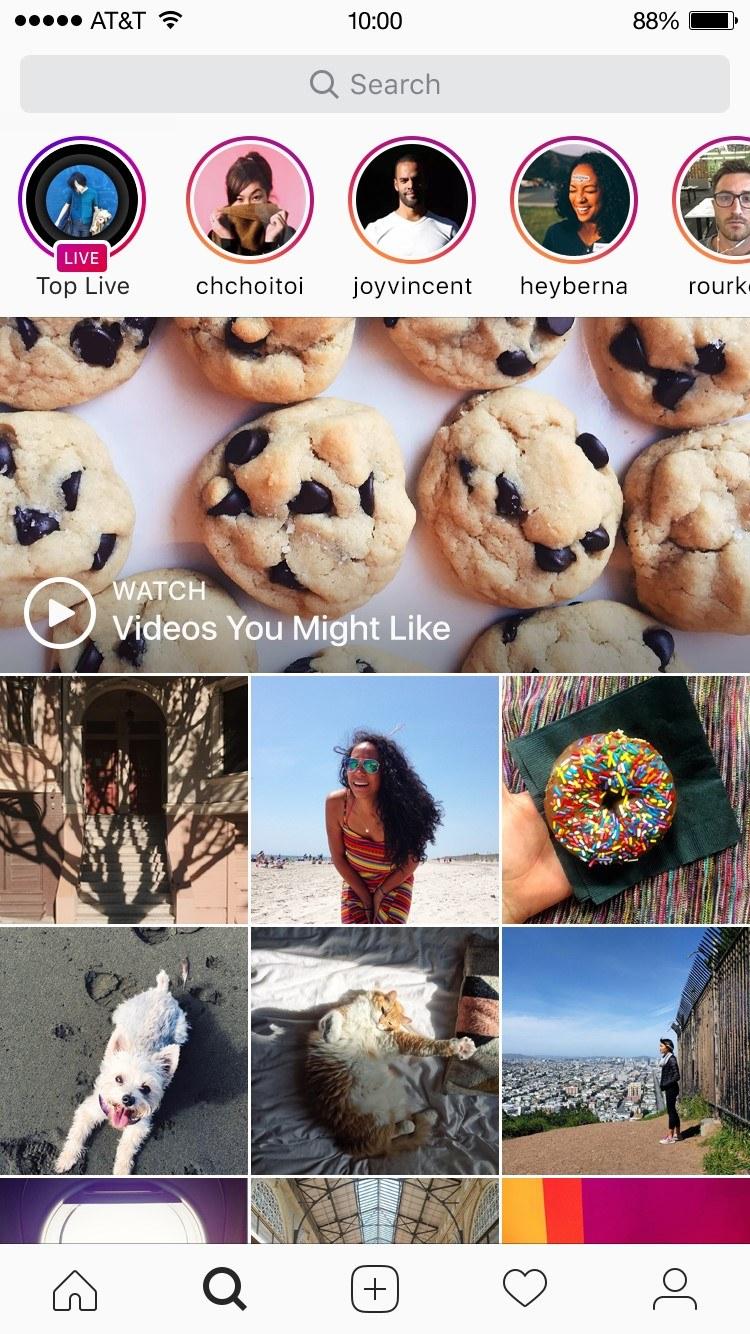The image size is (750, 1334).
Task: Open the Top Live story
Action: coord(82,199)
